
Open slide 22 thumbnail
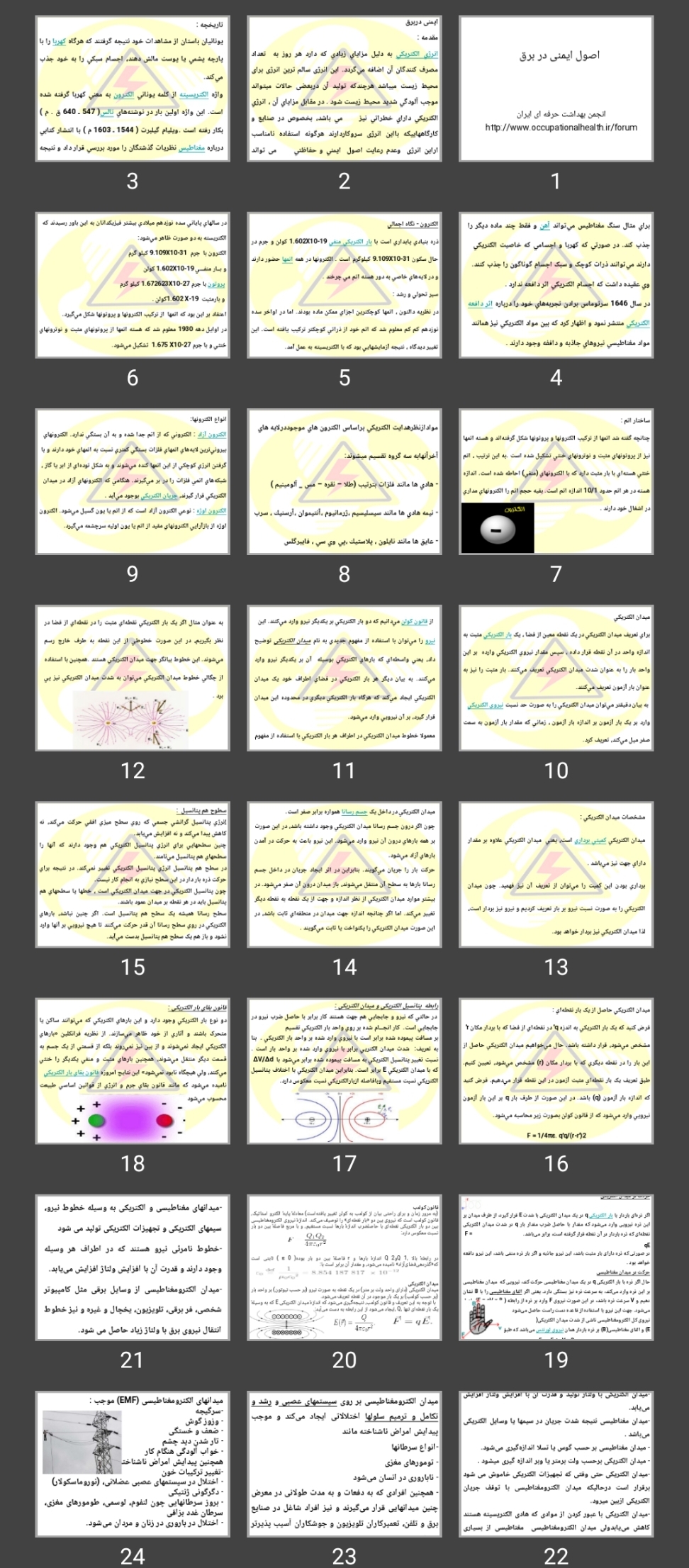tap(556, 1463)
